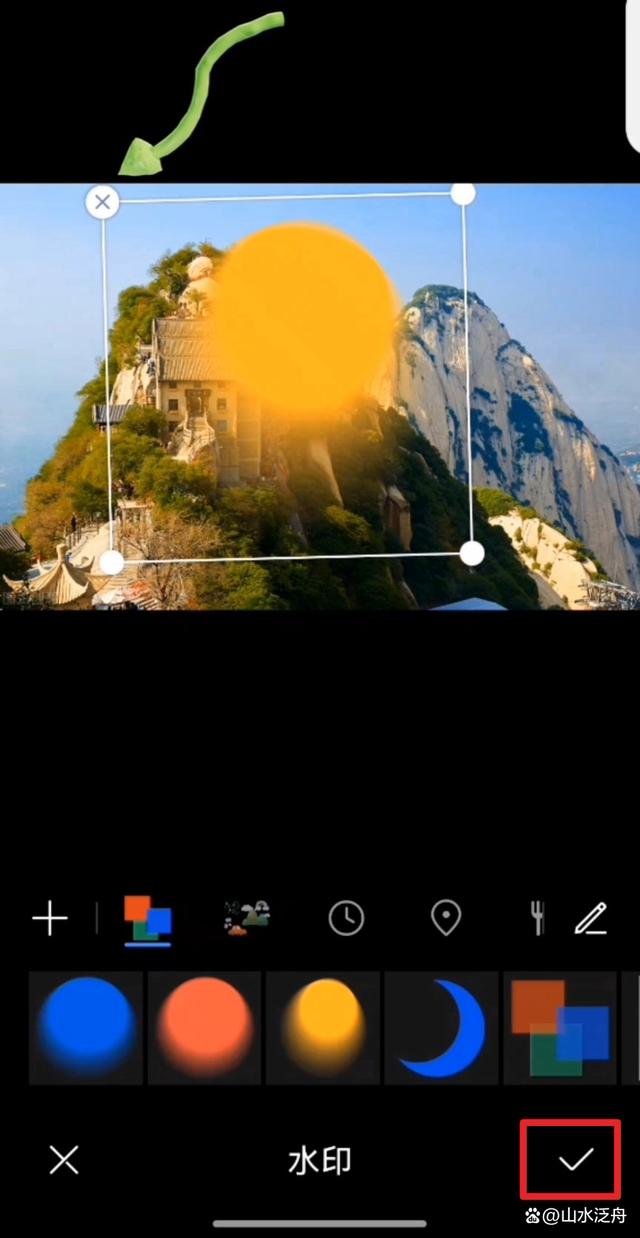Choose the yellow circle watermark
640x1238 pixels.
click(322, 1027)
